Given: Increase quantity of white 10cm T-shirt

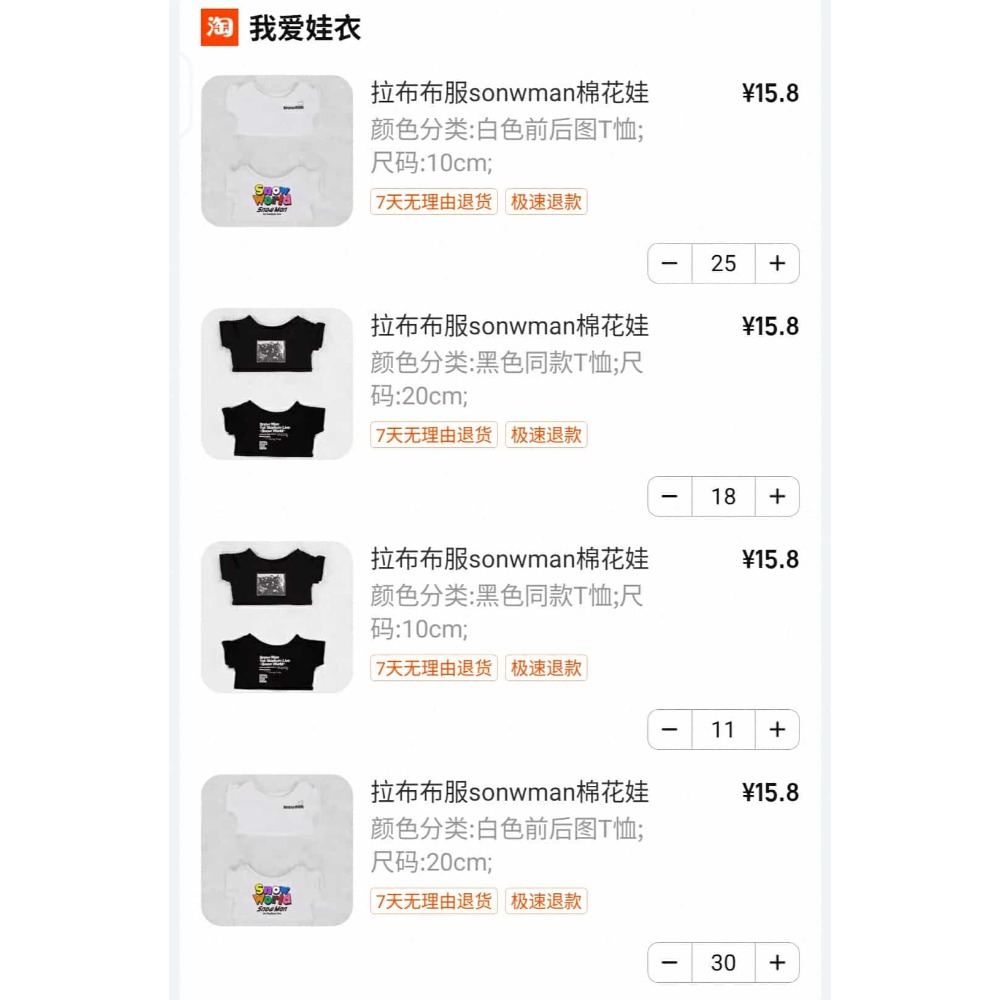Looking at the screenshot, I should click(x=777, y=264).
